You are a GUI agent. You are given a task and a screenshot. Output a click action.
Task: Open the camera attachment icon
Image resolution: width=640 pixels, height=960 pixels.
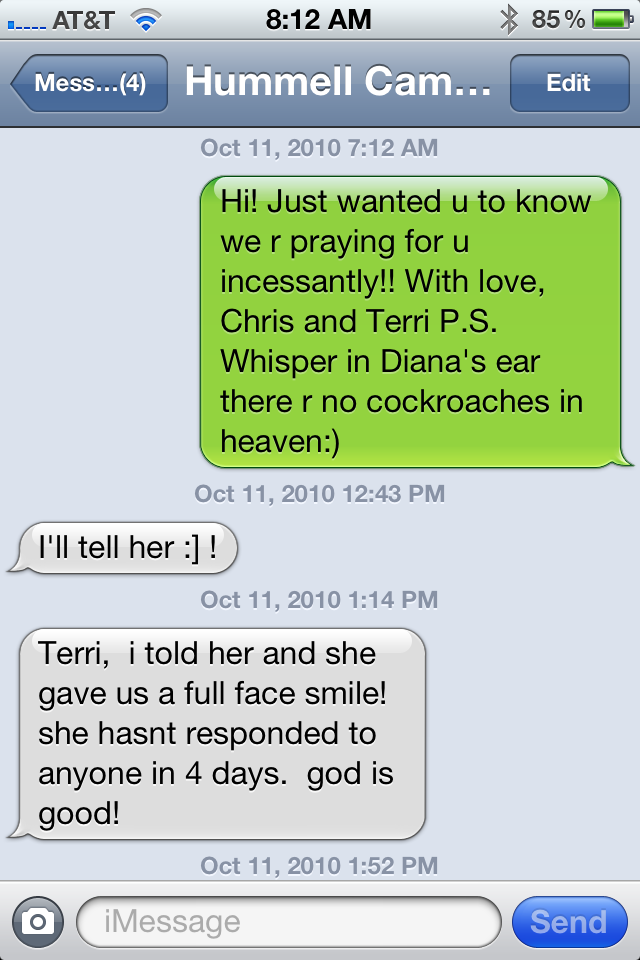[37, 921]
